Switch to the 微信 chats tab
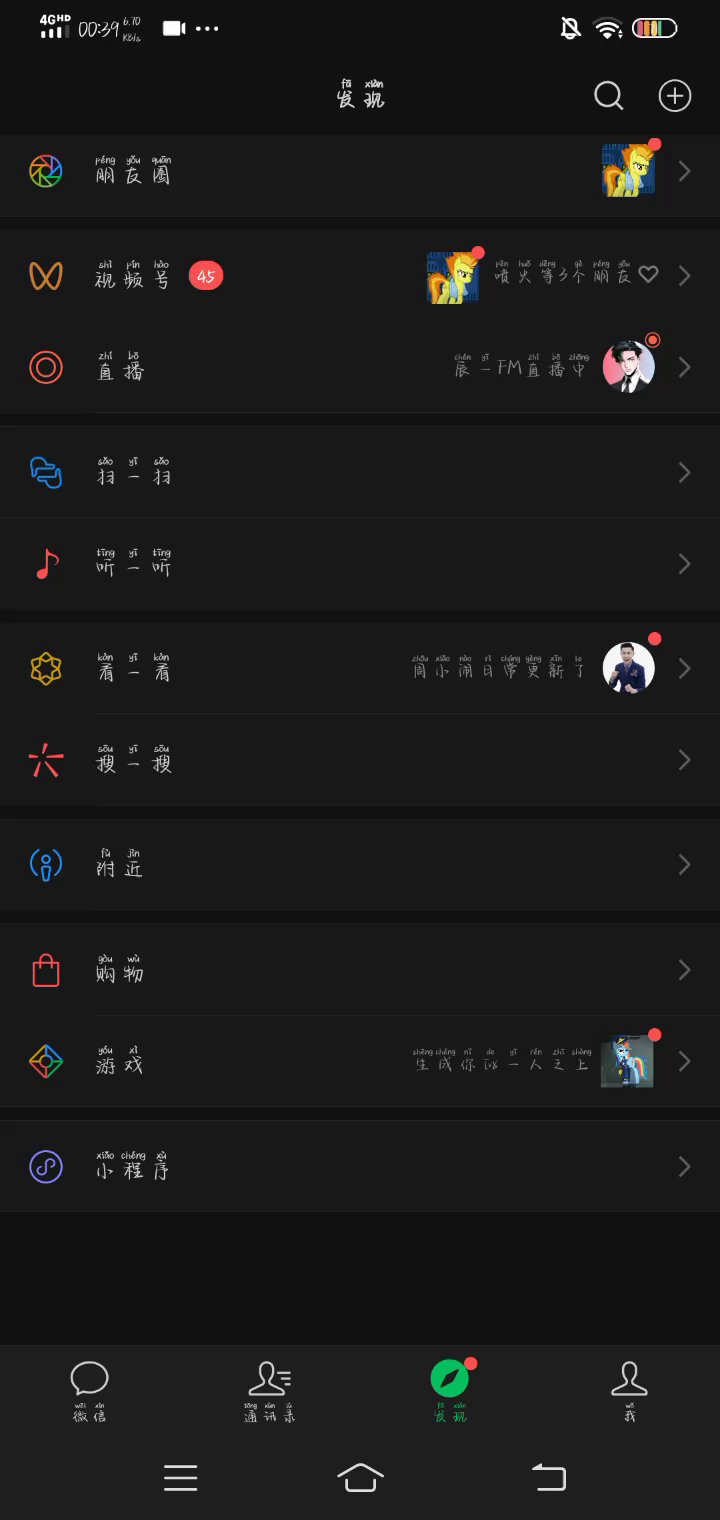 pyautogui.click(x=89, y=1390)
